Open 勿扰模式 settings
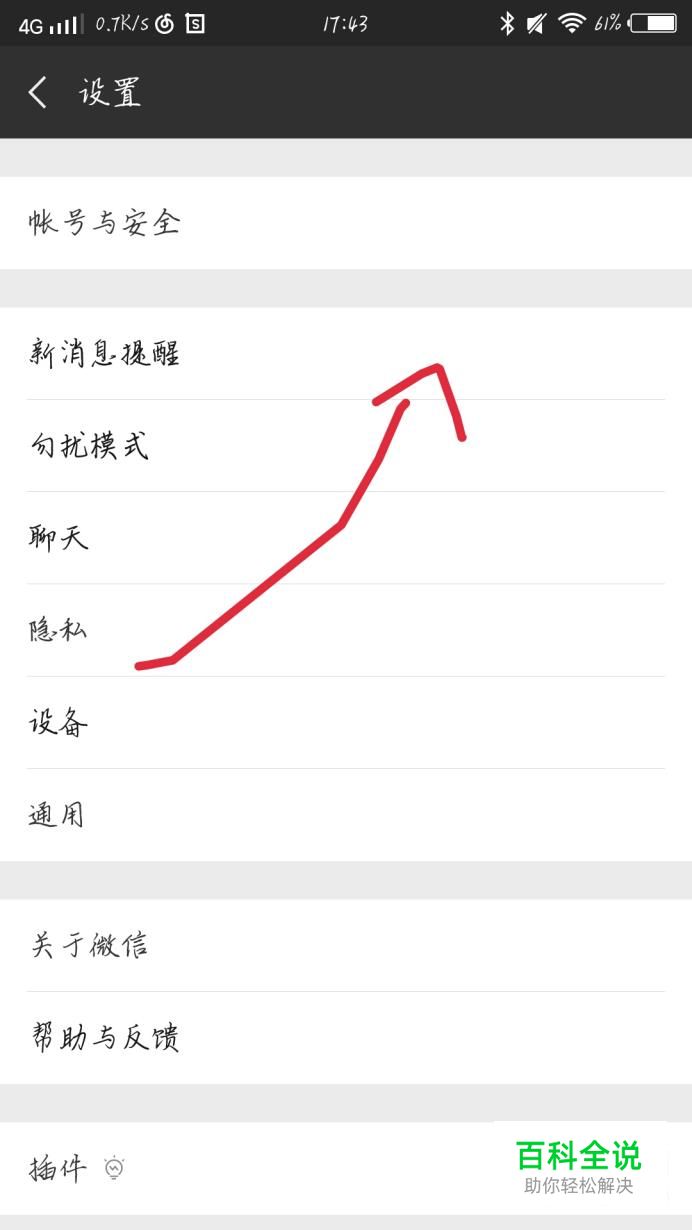692x1230 pixels. pyautogui.click(x=346, y=446)
